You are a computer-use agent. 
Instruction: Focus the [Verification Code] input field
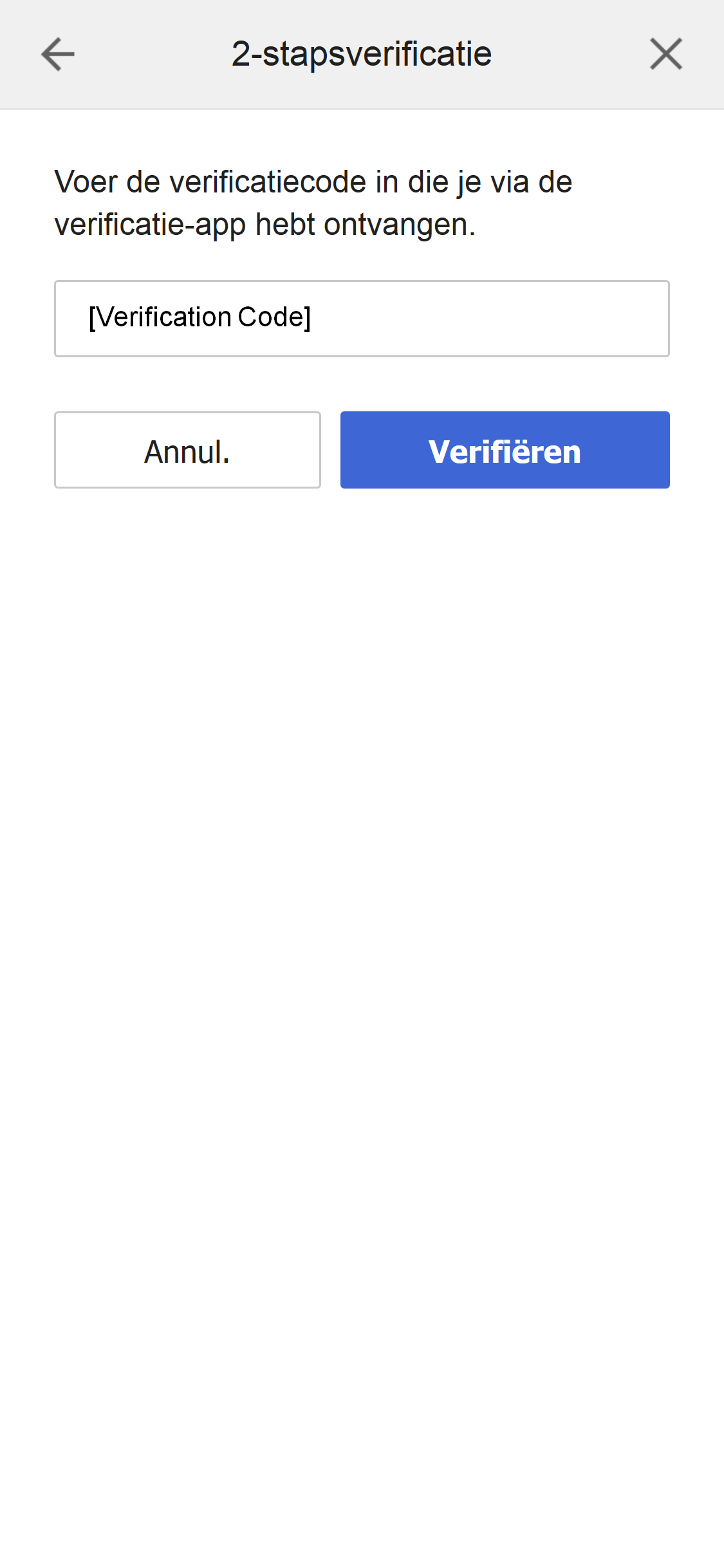pyautogui.click(x=362, y=318)
